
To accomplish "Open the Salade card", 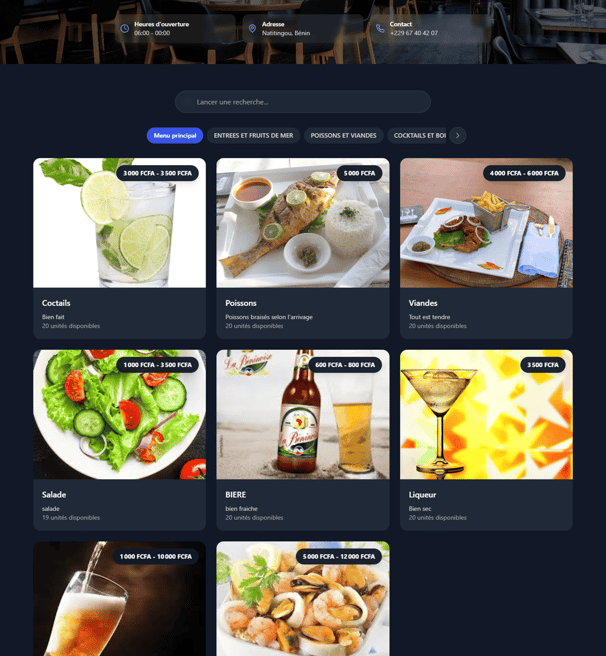I will coord(119,440).
